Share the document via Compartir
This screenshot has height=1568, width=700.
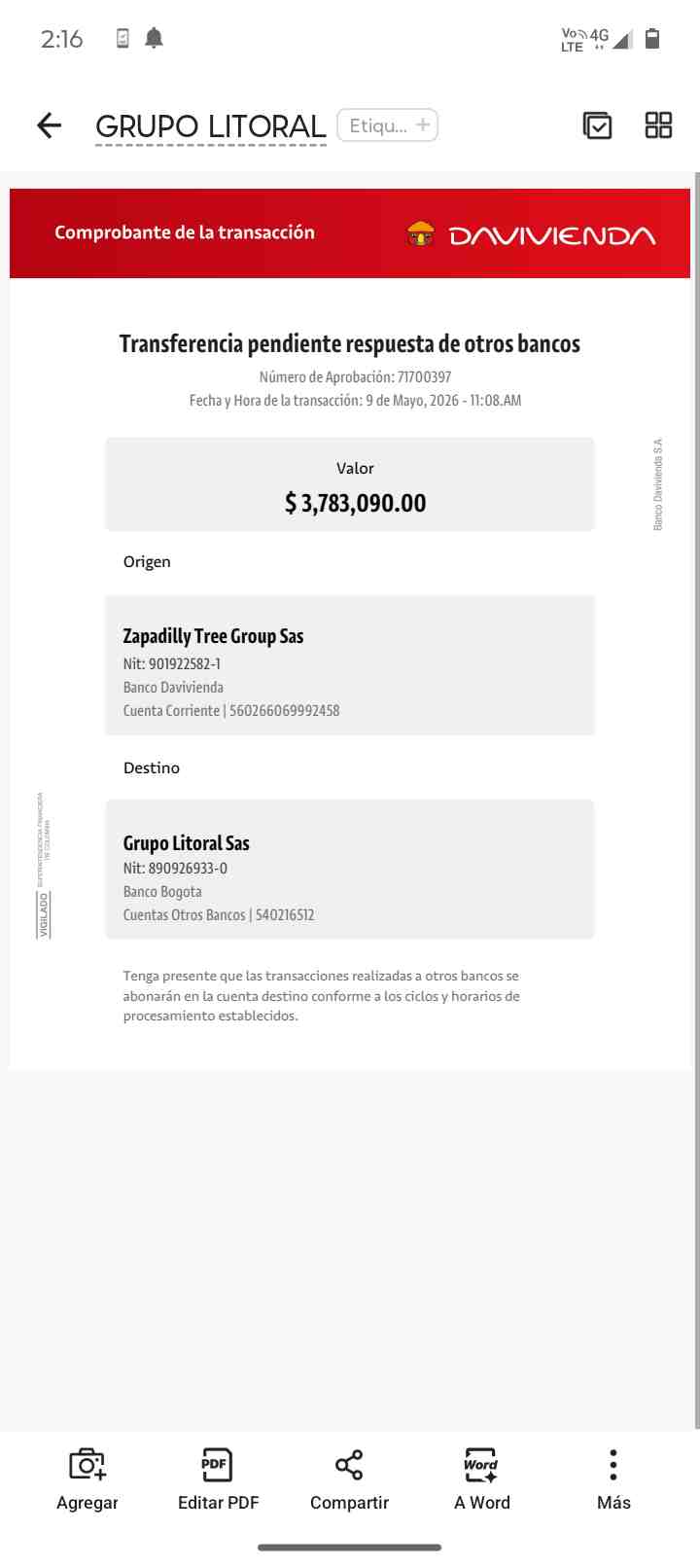(349, 1480)
